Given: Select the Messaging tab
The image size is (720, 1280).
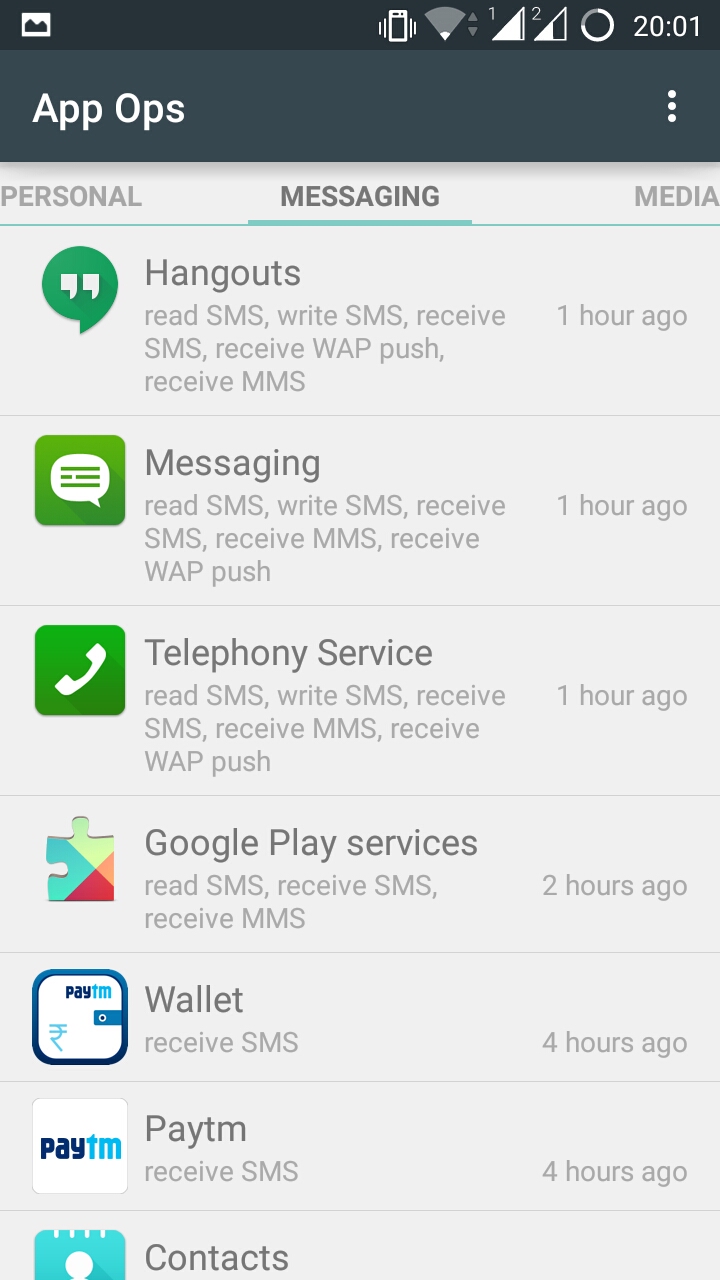Looking at the screenshot, I should coord(360,196).
